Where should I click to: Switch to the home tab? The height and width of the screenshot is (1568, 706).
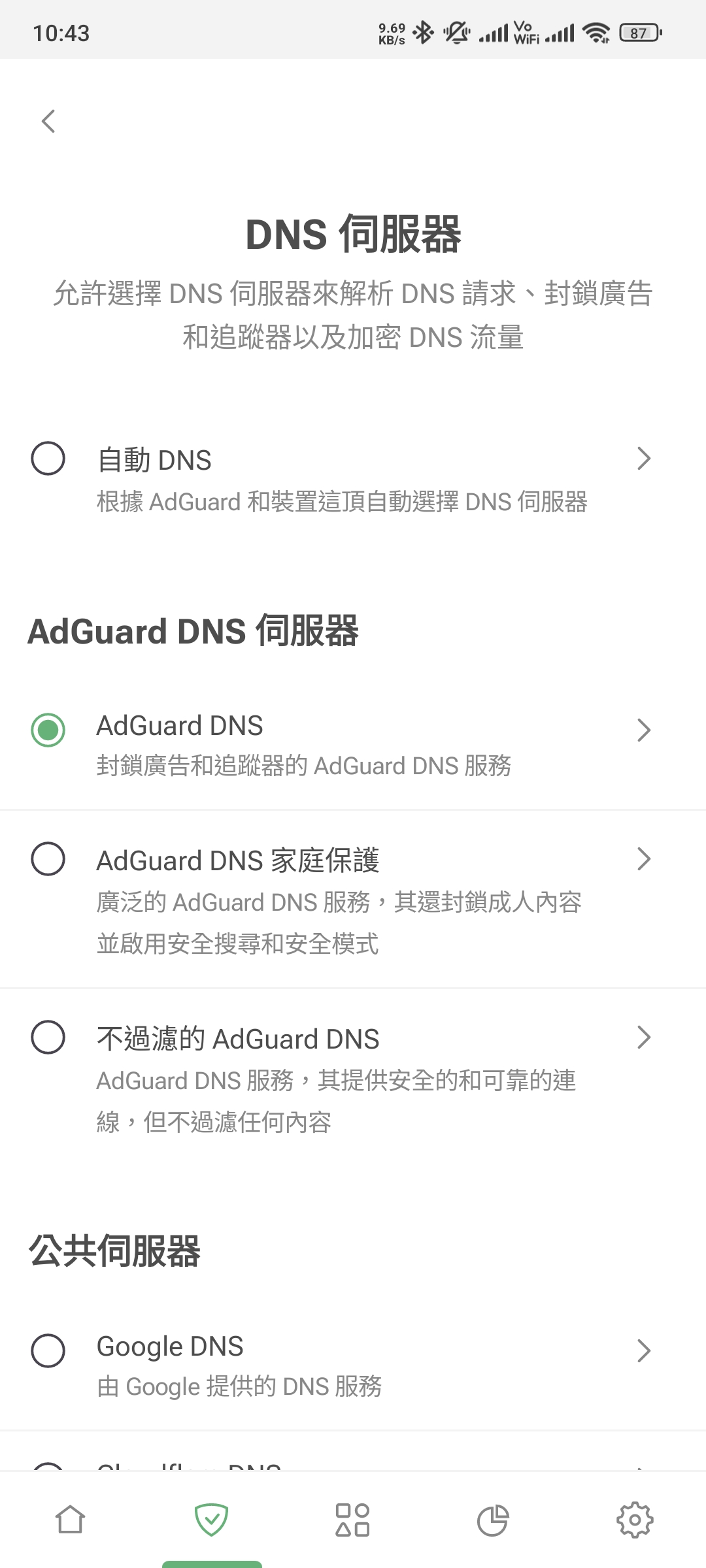click(x=71, y=1520)
